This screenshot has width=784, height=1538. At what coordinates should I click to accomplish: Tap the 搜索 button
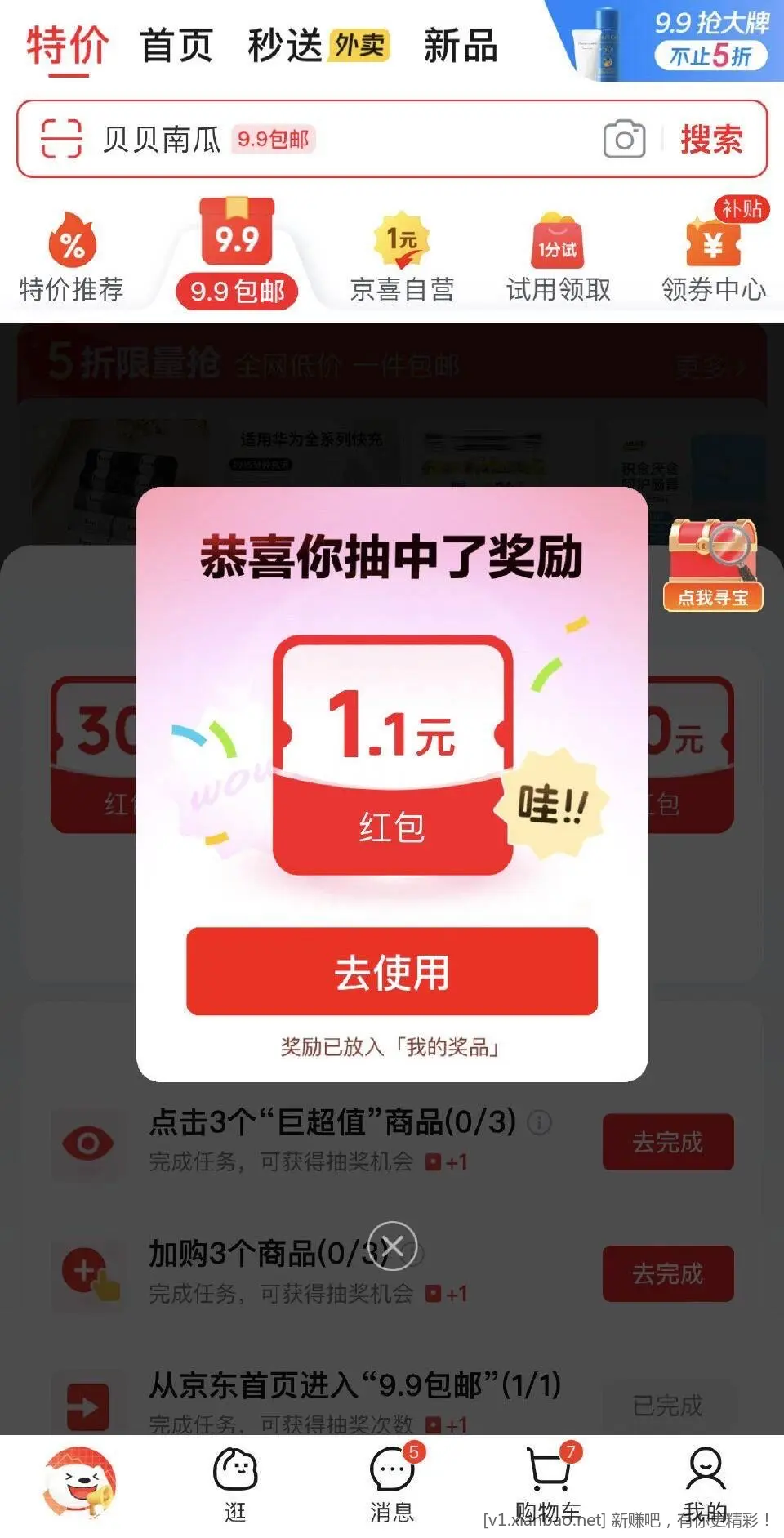(711, 140)
